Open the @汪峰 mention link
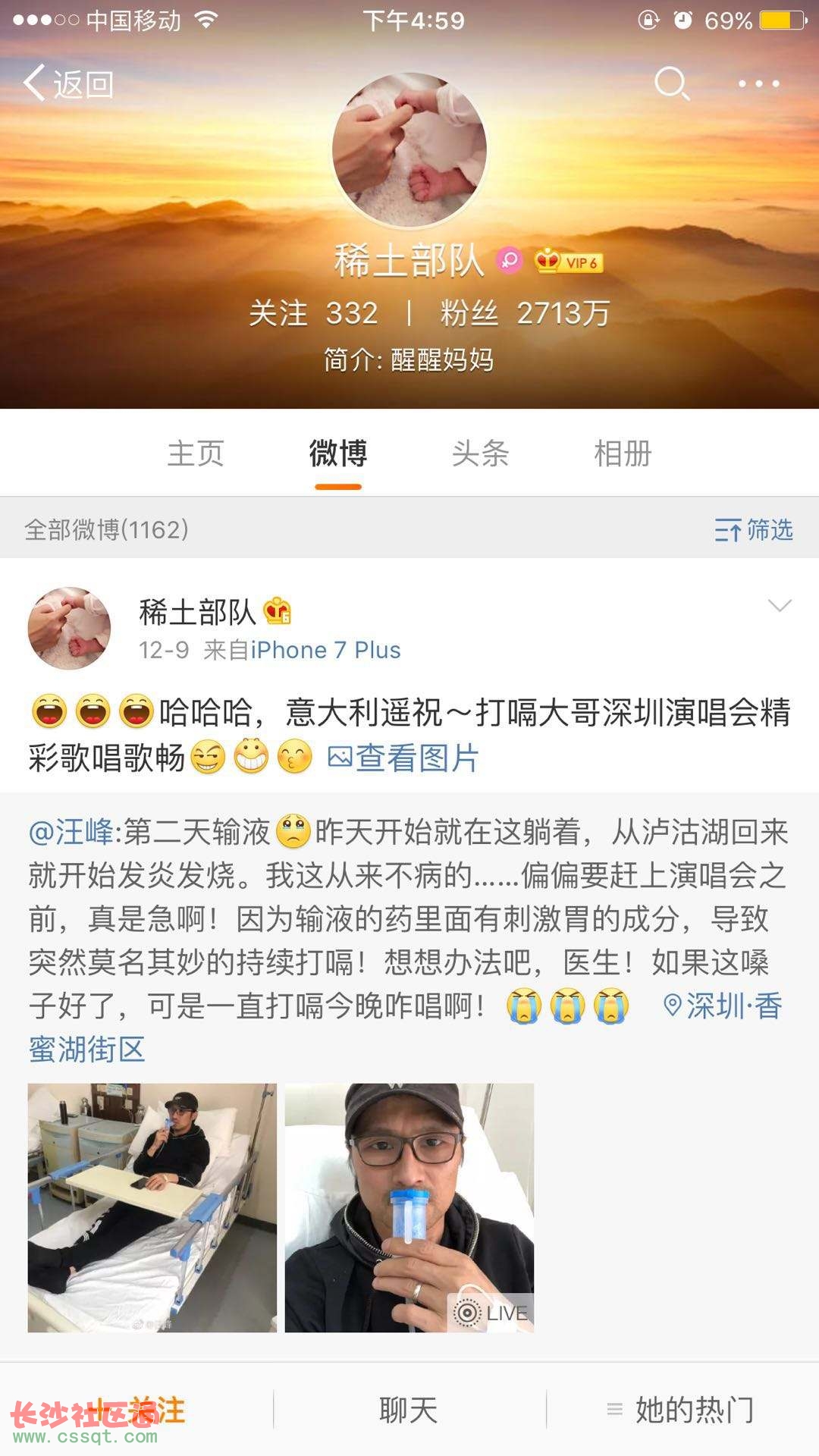 (71, 832)
